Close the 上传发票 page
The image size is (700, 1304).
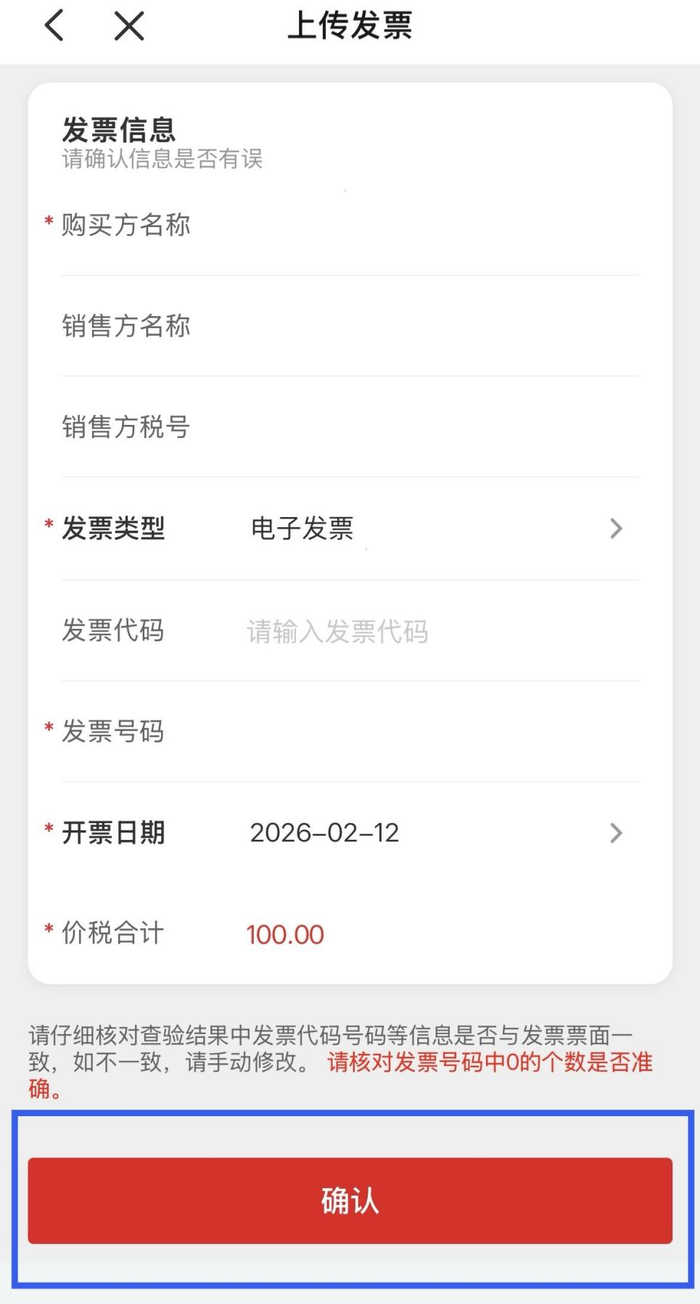click(x=129, y=26)
